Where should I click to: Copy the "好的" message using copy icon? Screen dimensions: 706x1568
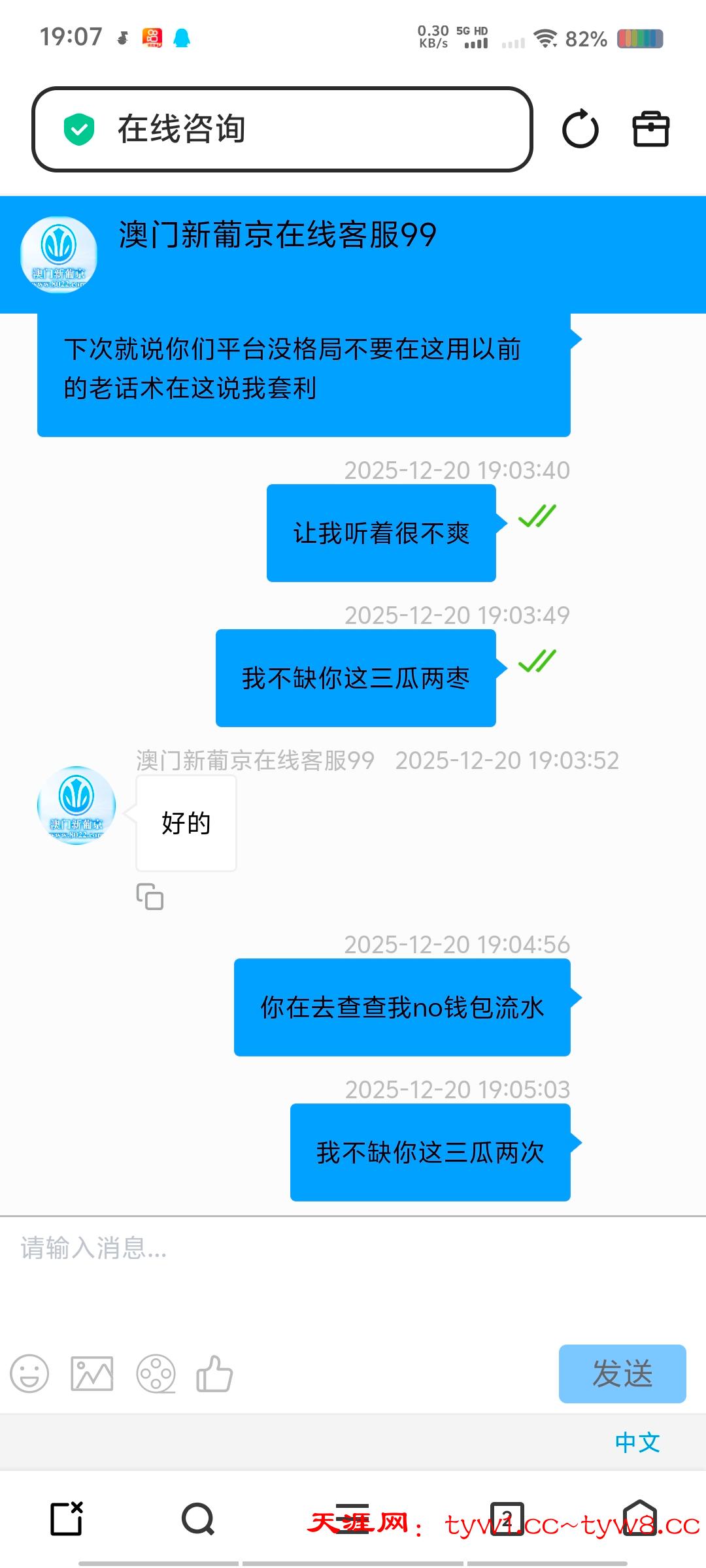[x=151, y=896]
